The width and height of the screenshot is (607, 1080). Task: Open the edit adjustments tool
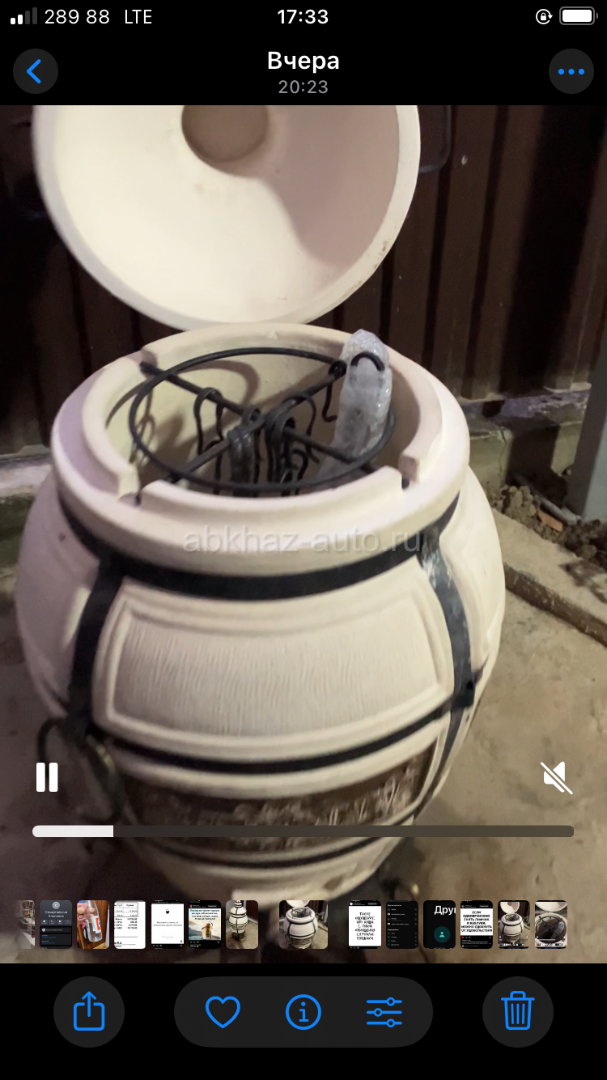click(384, 1012)
